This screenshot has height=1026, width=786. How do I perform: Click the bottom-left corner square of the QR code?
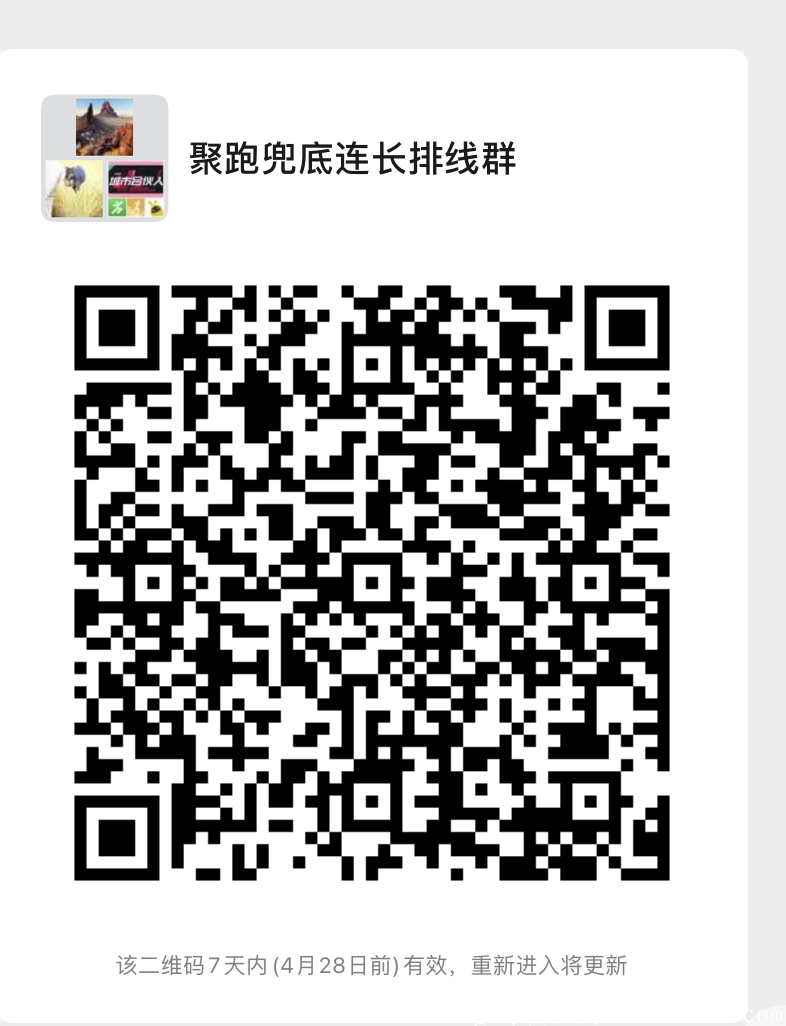pyautogui.click(x=118, y=840)
